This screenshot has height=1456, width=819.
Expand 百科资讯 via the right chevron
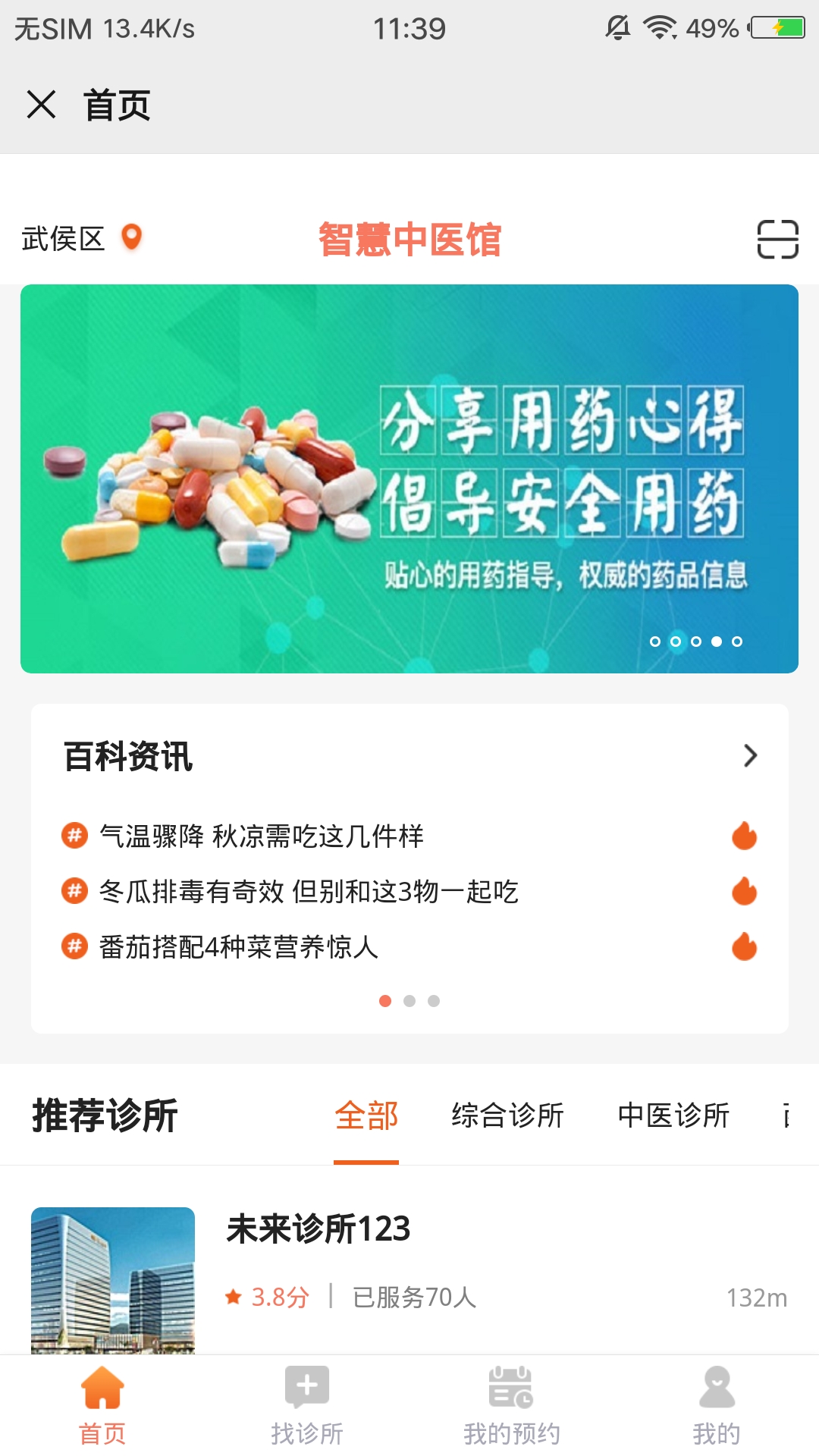(x=751, y=756)
